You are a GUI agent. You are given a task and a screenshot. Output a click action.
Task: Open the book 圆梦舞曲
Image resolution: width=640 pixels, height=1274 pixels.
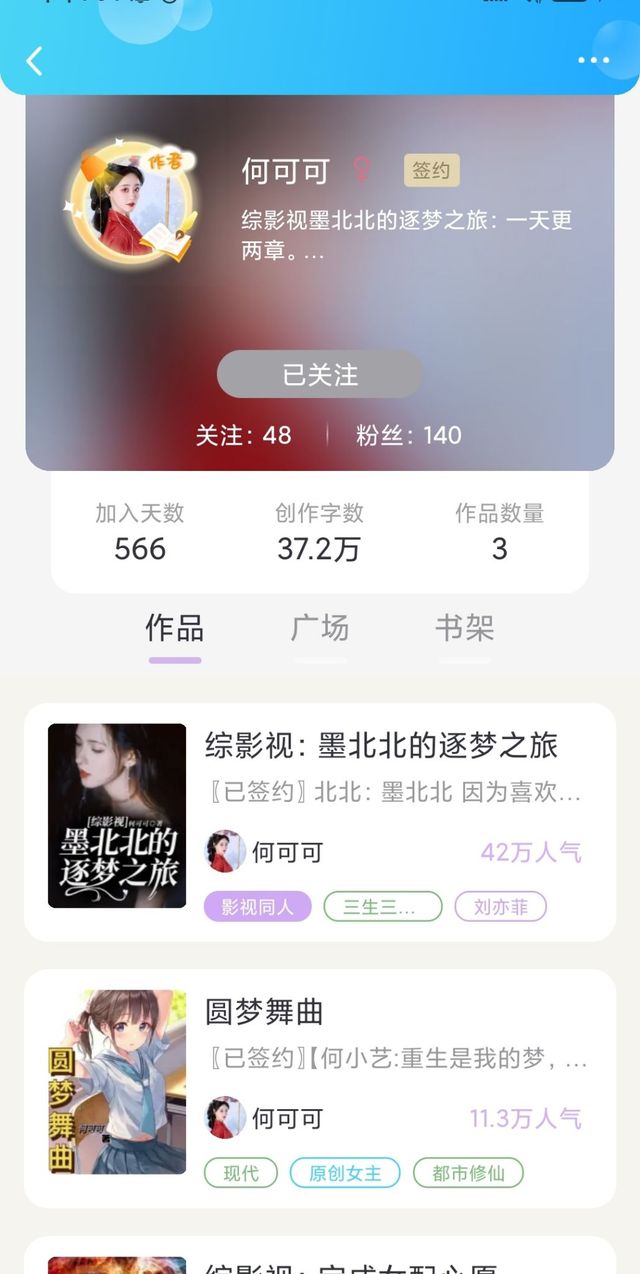(x=320, y=1088)
